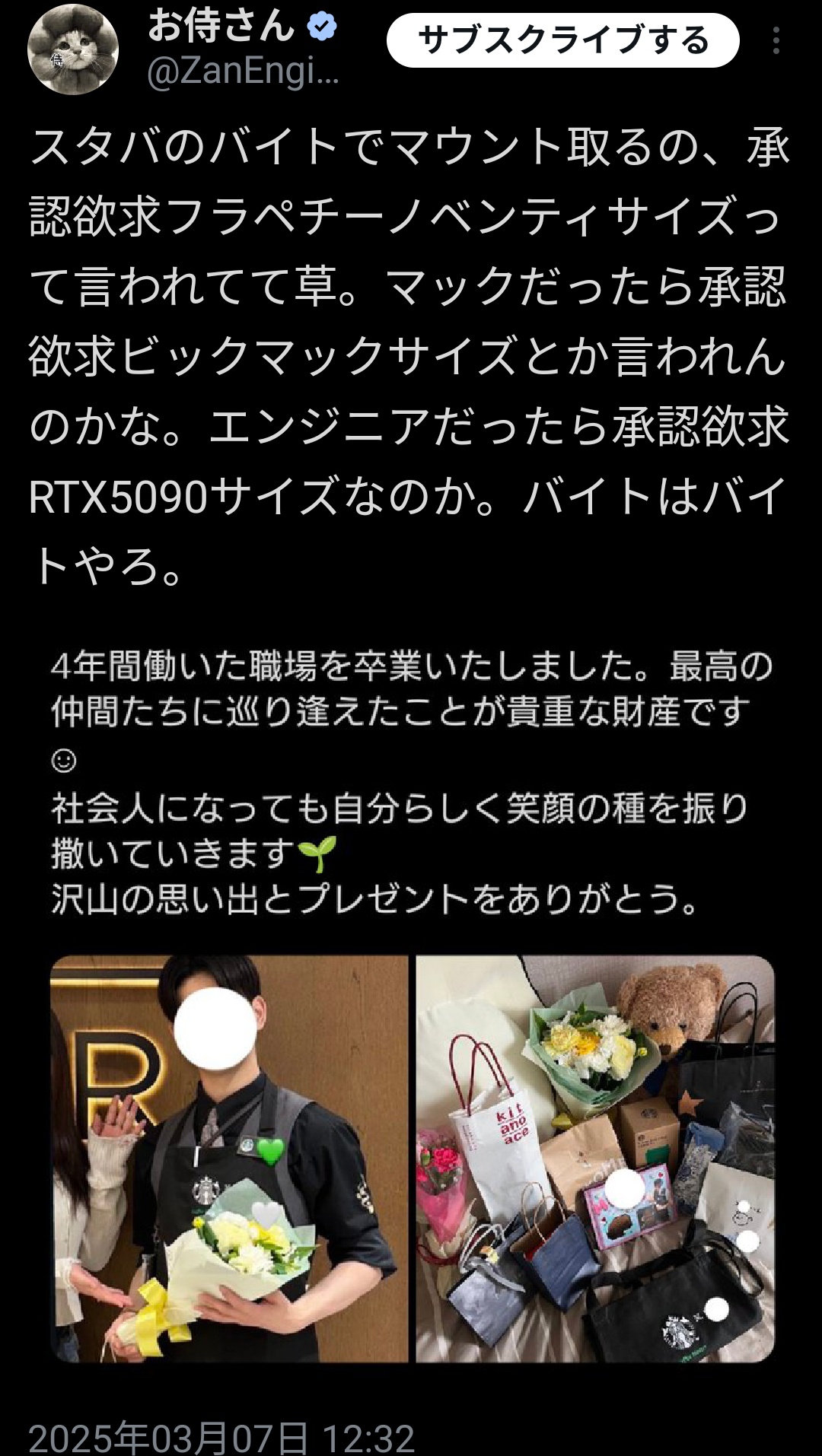822x1456 pixels.
Task: Open the post's overflow menu
Action: click(776, 40)
